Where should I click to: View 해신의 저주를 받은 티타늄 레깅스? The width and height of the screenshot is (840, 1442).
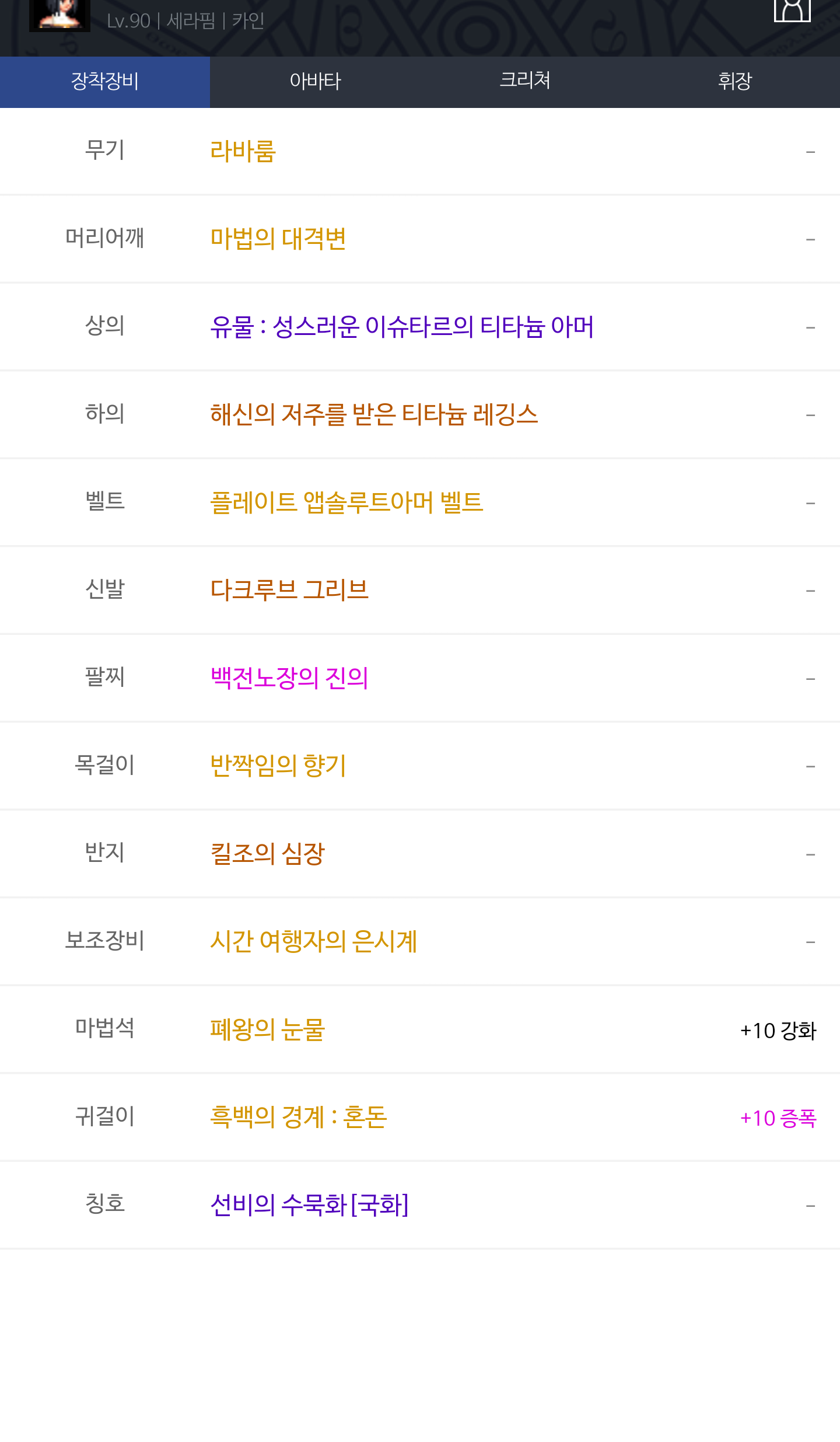(x=374, y=414)
